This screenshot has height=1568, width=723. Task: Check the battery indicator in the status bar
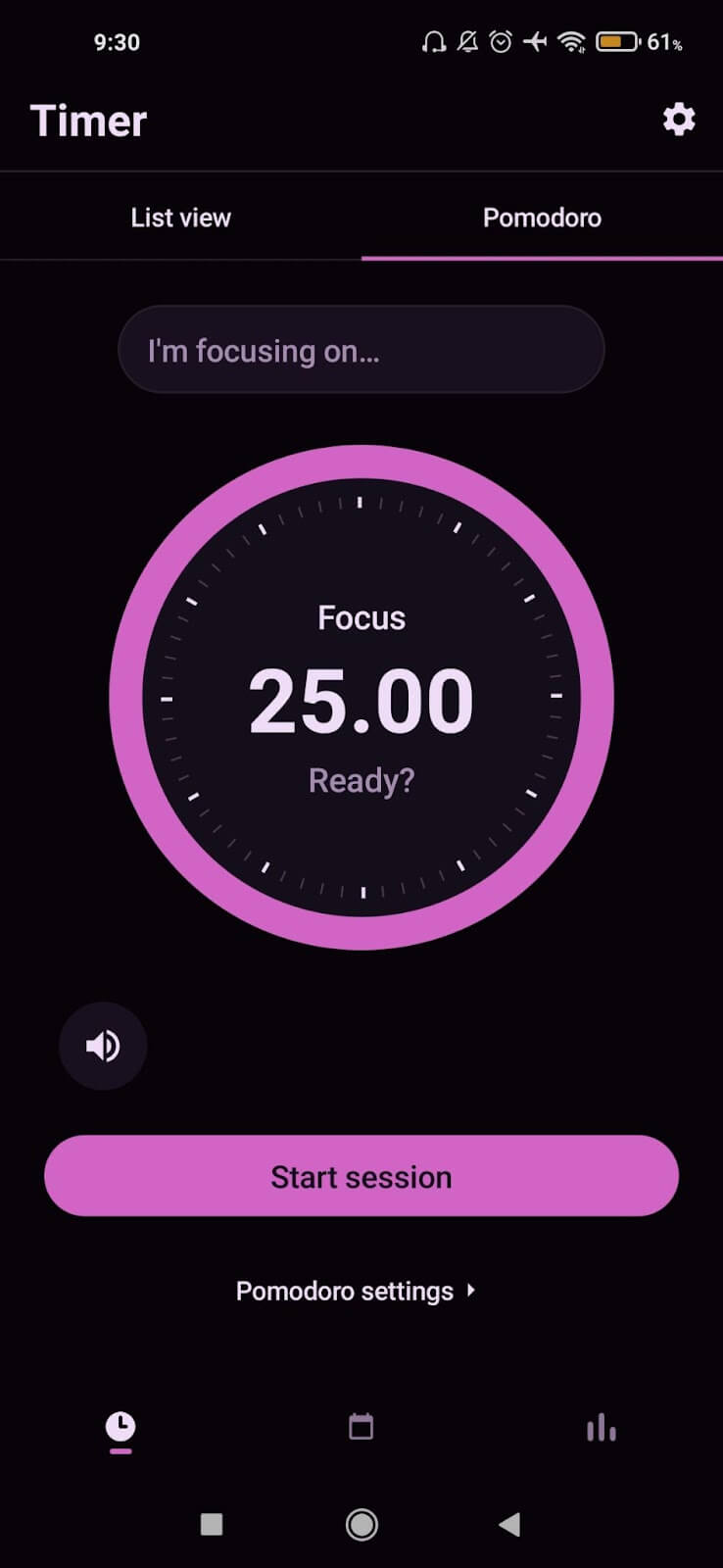click(x=617, y=42)
